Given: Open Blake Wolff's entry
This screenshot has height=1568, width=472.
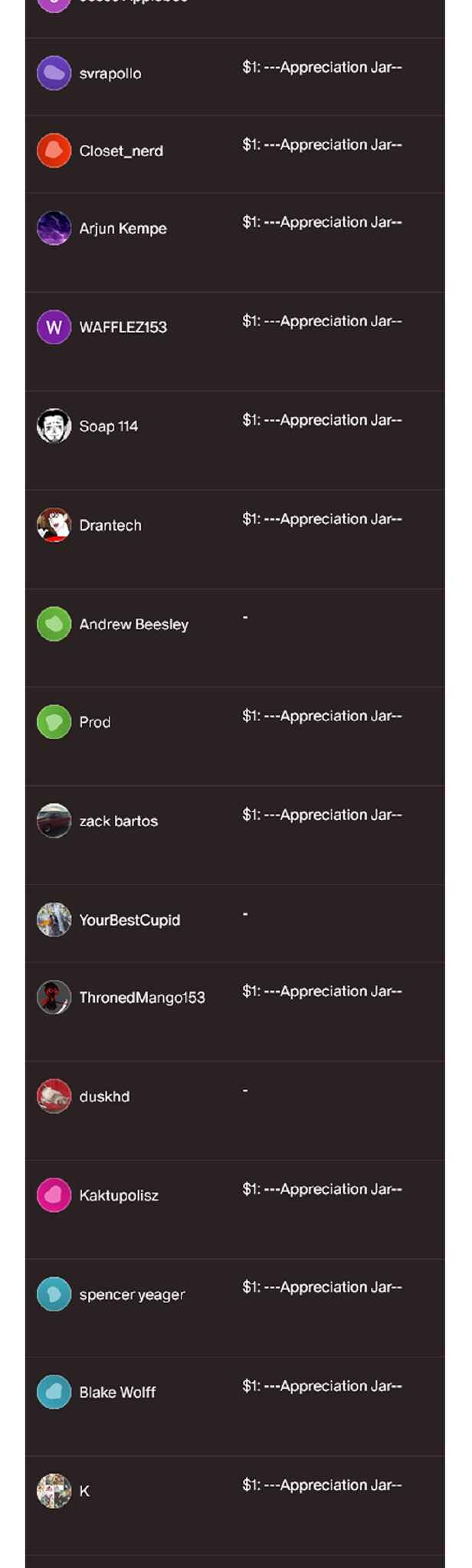Looking at the screenshot, I should pyautogui.click(x=117, y=1392).
